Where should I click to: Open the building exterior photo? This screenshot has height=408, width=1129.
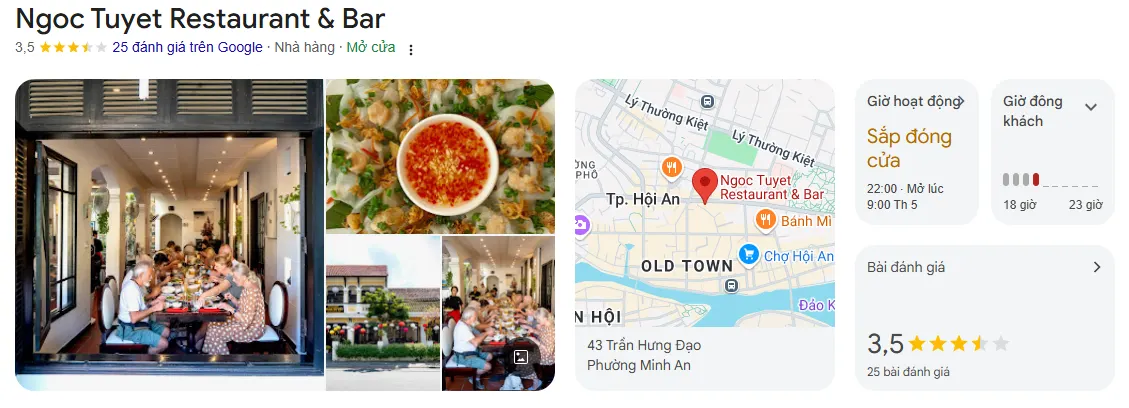pos(383,312)
